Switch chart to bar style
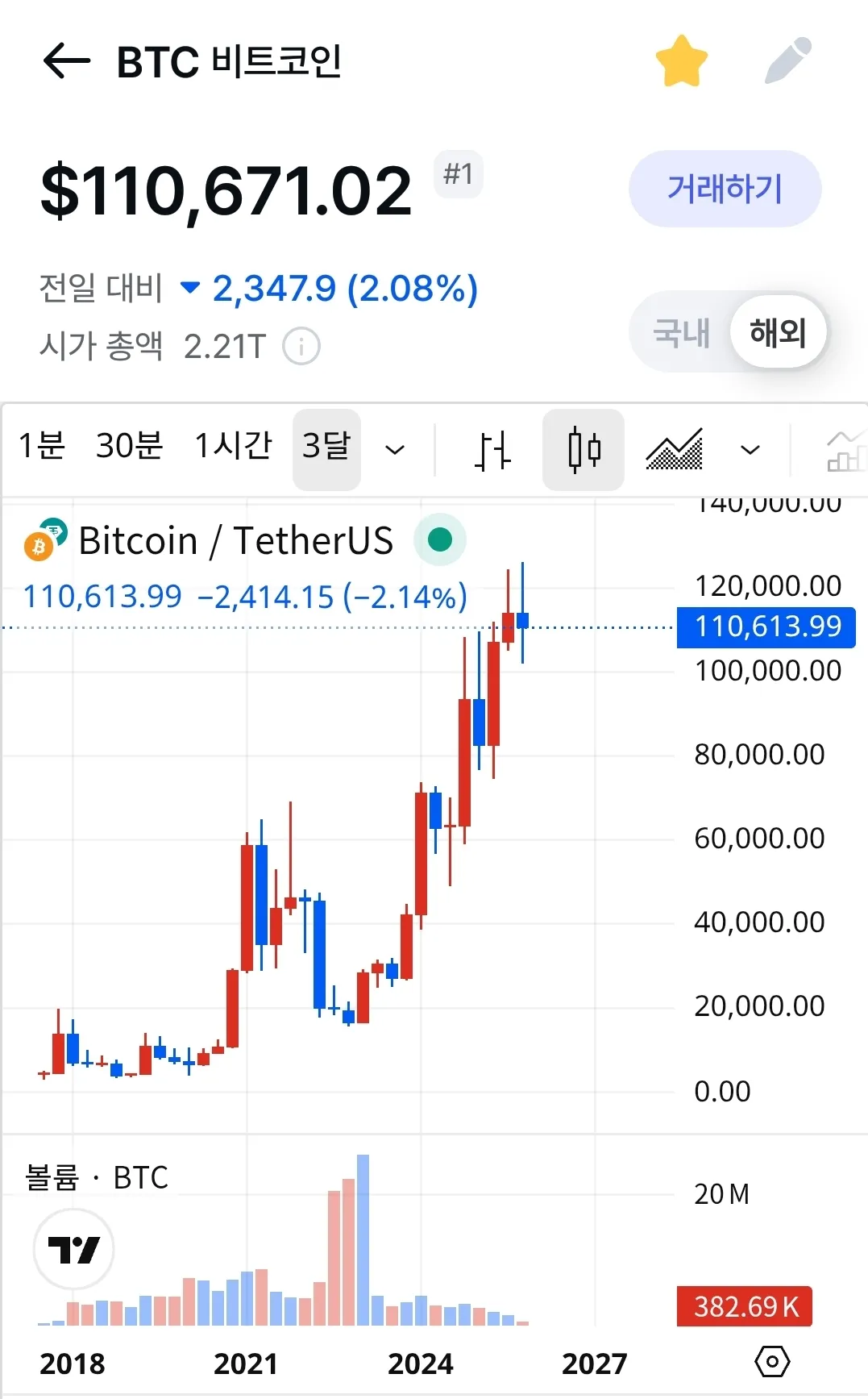The image size is (868, 1399). (492, 450)
